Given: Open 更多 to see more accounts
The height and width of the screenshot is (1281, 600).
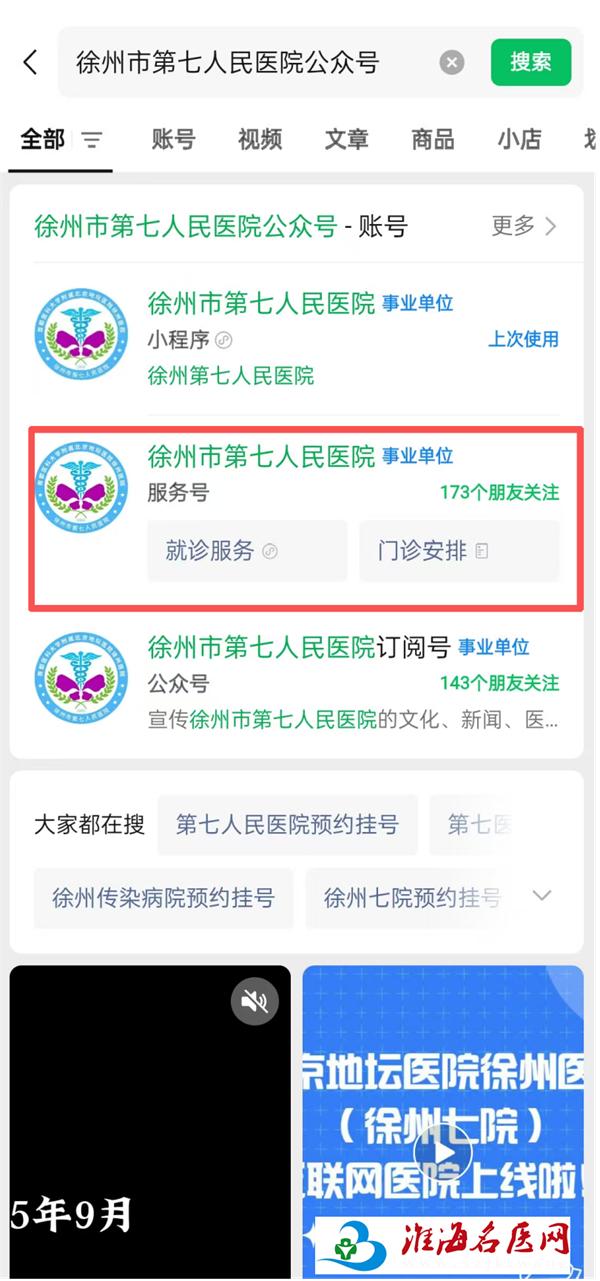Looking at the screenshot, I should click(x=524, y=226).
